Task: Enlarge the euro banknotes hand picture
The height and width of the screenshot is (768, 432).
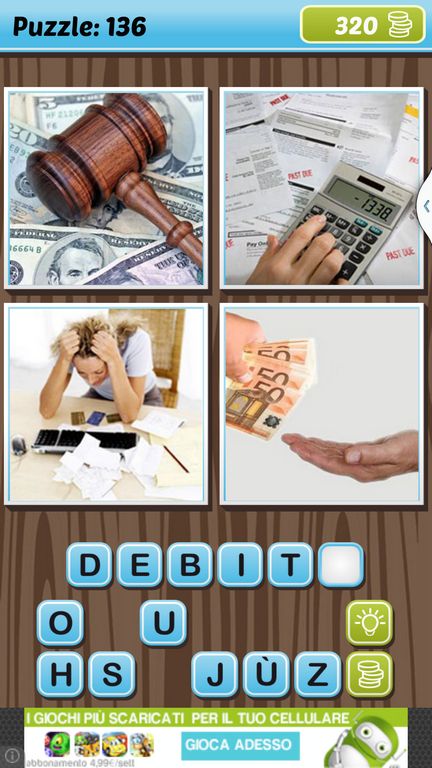Action: [322, 404]
